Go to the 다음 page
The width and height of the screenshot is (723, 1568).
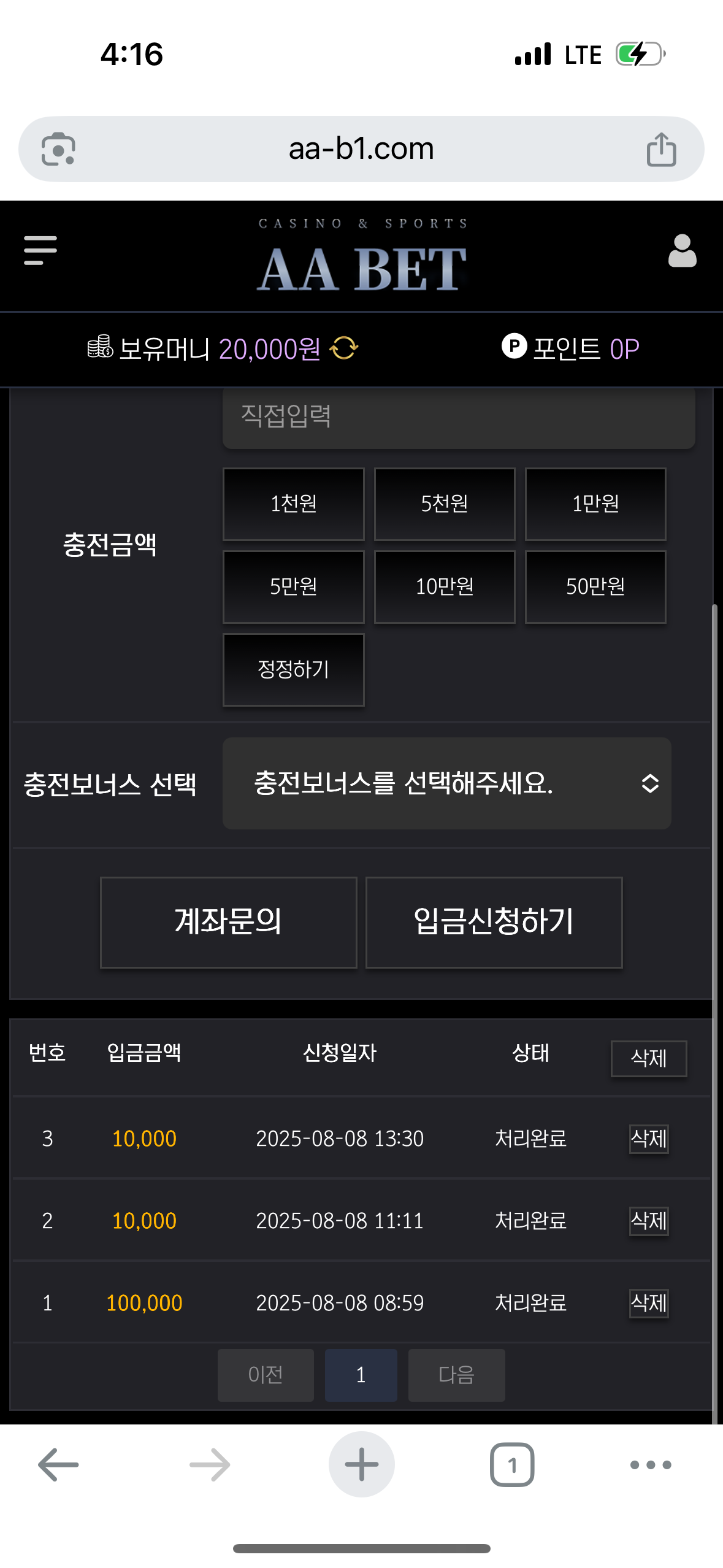click(456, 1375)
